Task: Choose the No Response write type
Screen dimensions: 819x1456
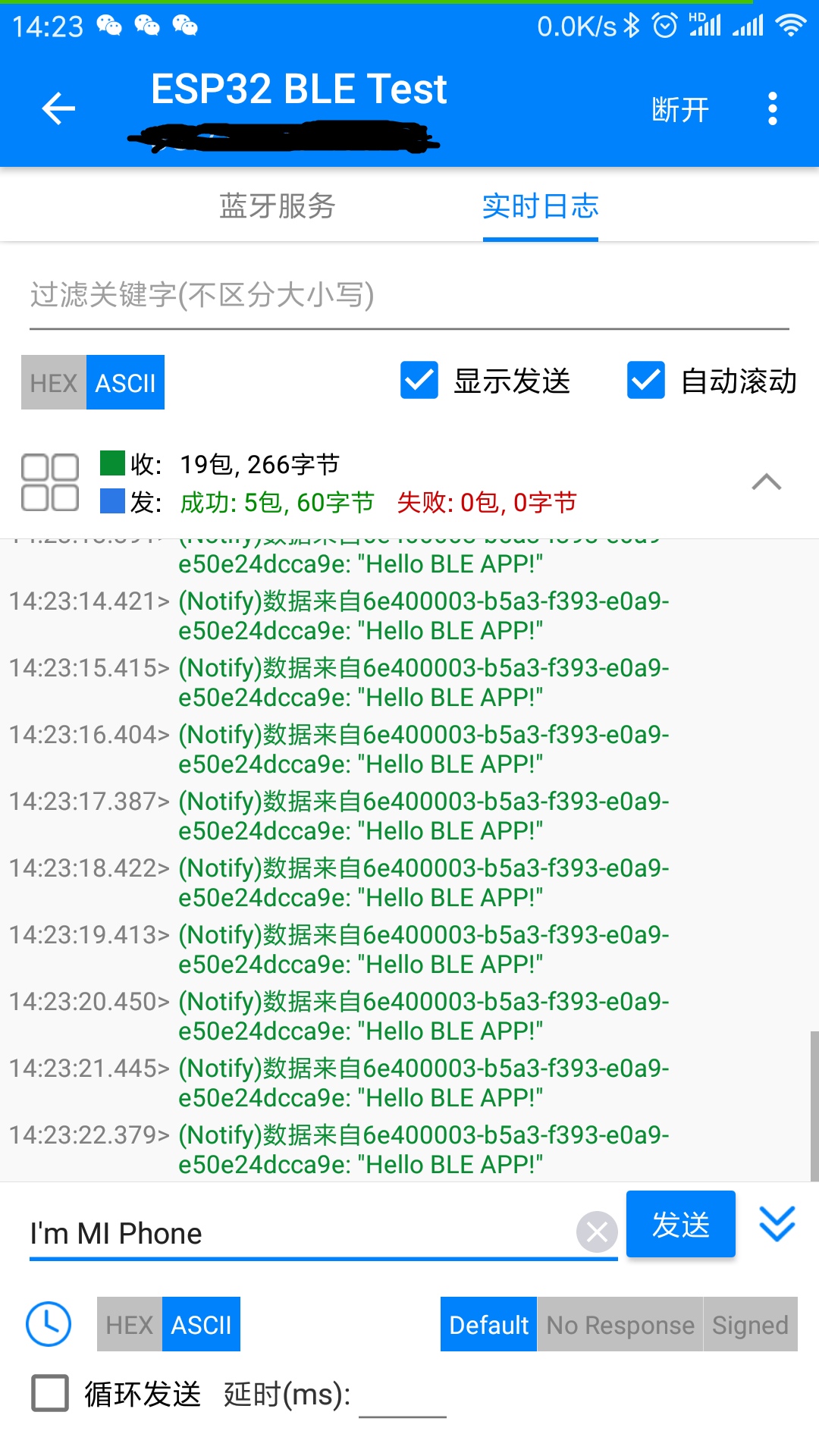Action: (x=620, y=1325)
